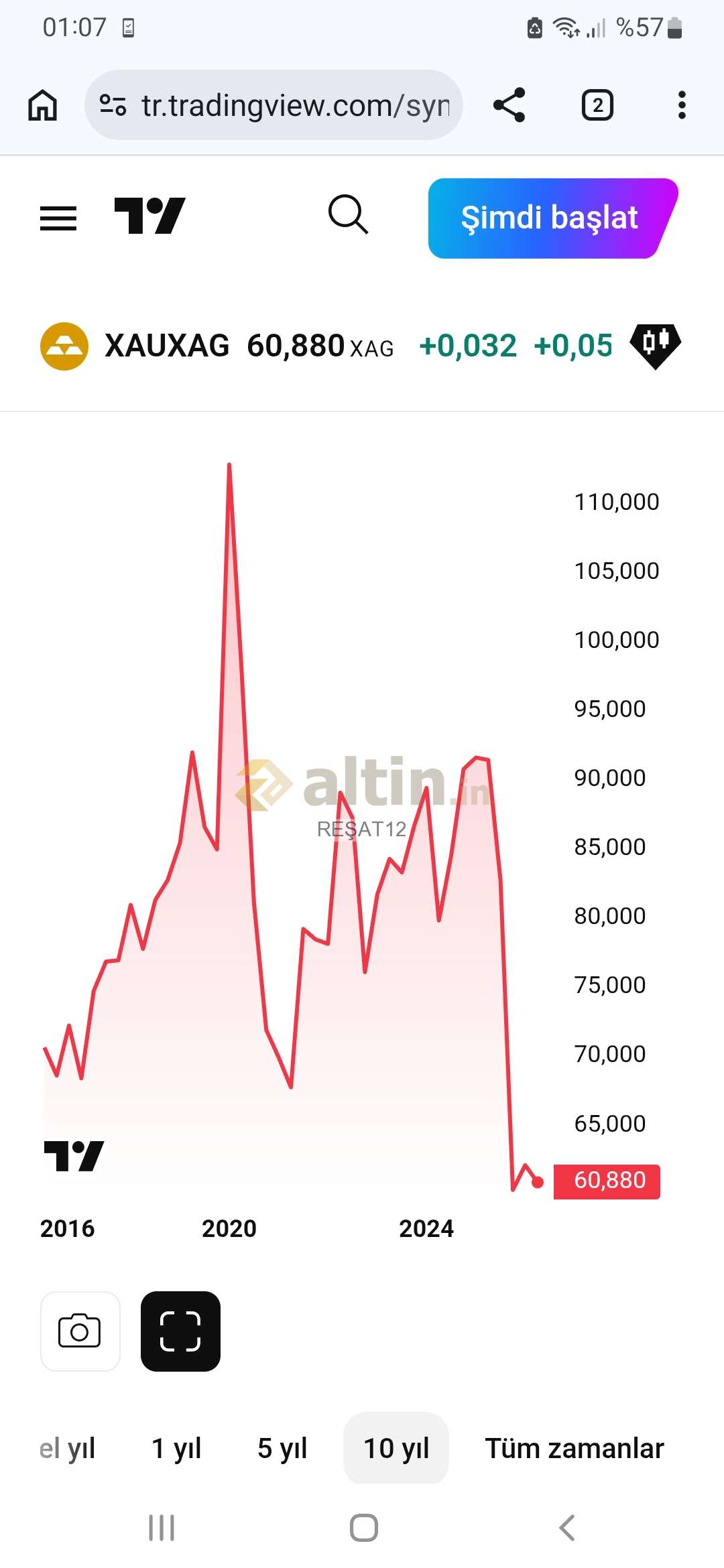Open the browser overflow menu
This screenshot has width=724, height=1568.
pos(682,105)
